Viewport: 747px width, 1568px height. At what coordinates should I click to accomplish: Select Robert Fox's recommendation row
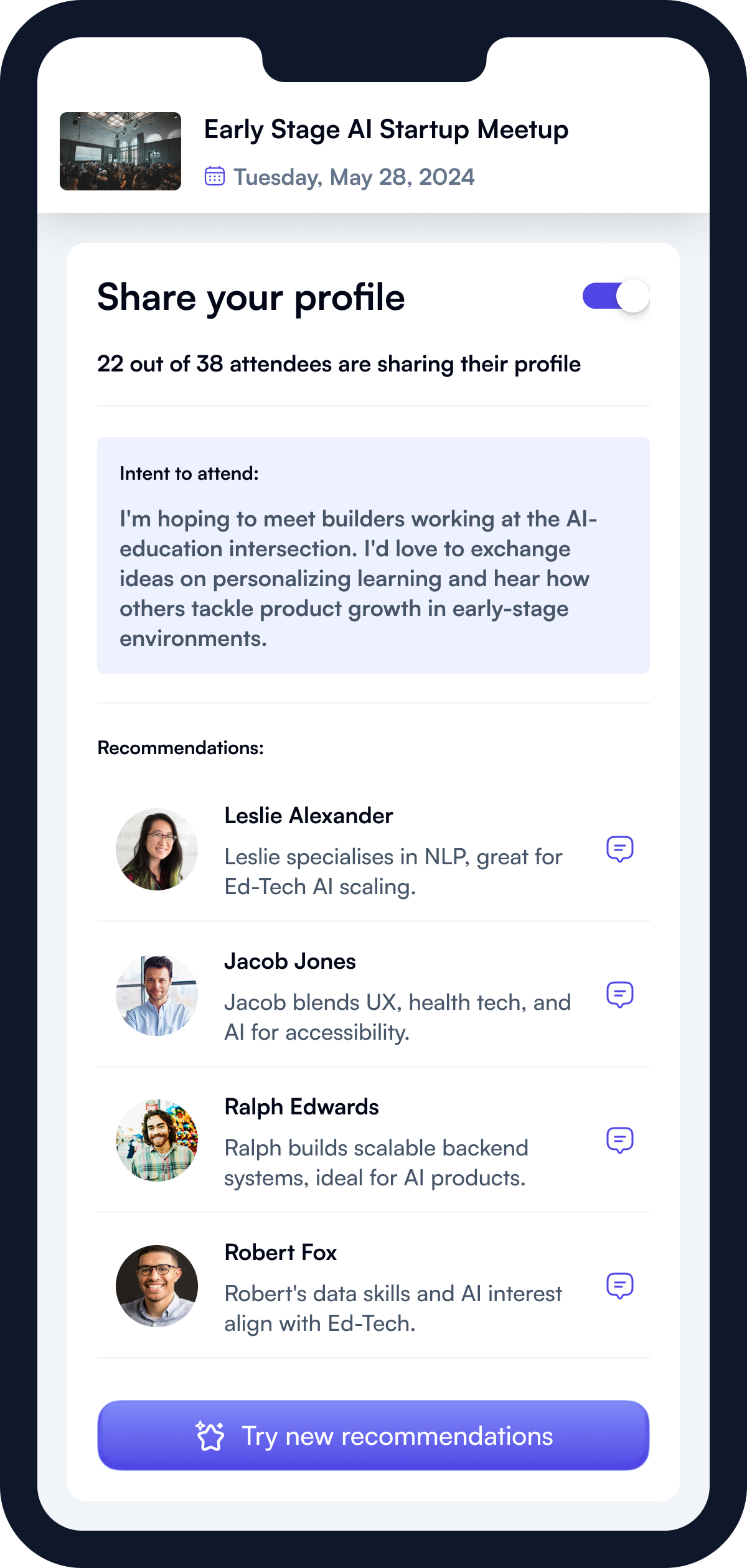click(374, 1286)
